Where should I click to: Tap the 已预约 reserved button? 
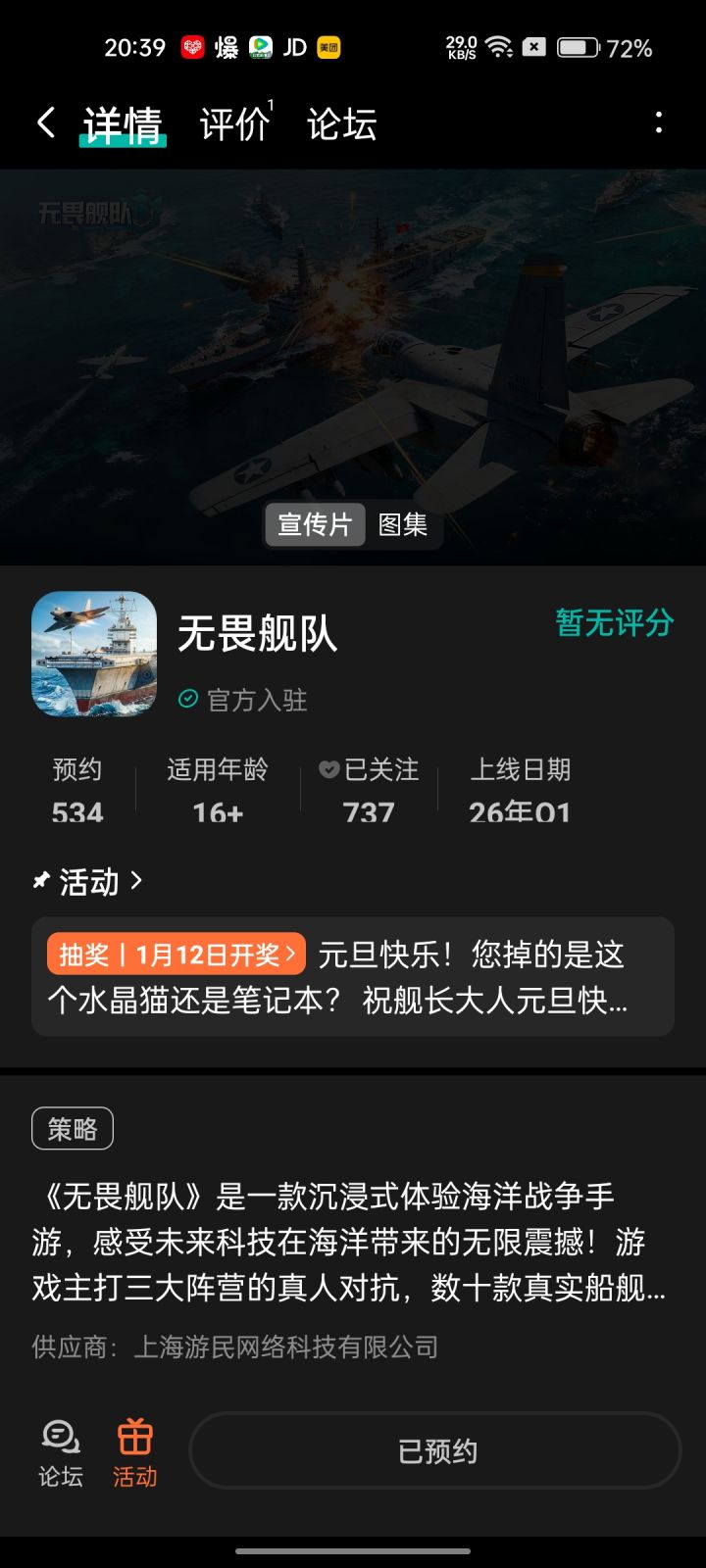point(434,1452)
